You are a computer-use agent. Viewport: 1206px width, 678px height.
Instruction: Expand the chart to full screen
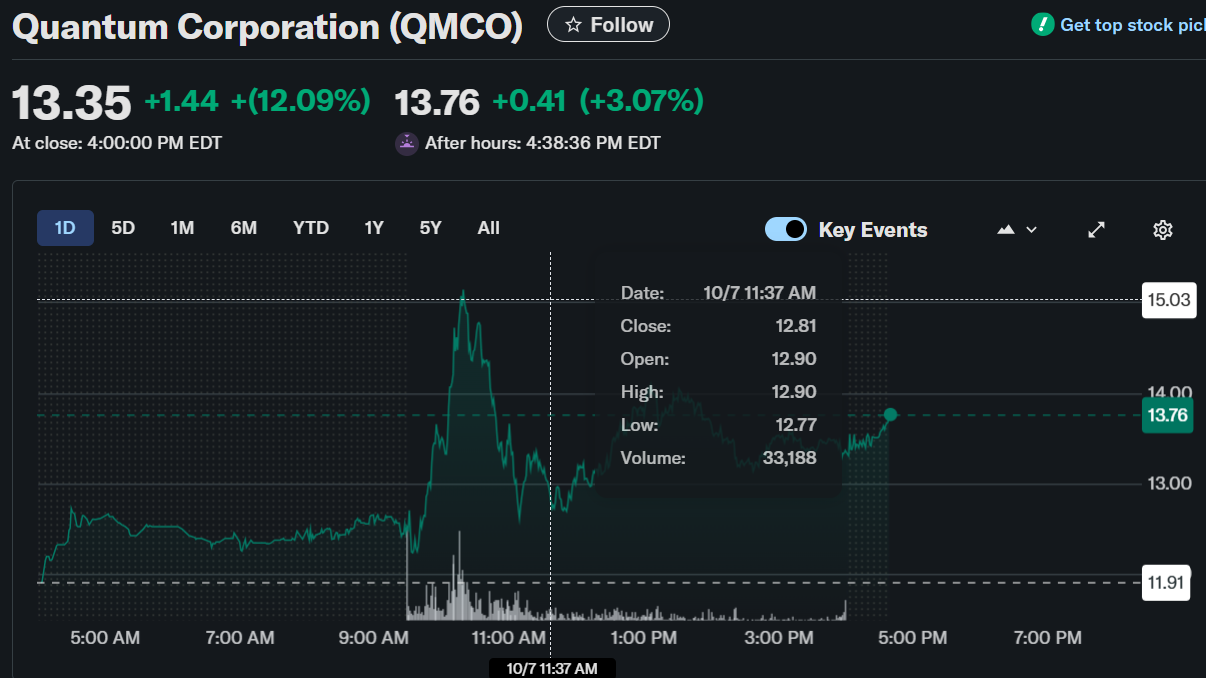pos(1097,230)
